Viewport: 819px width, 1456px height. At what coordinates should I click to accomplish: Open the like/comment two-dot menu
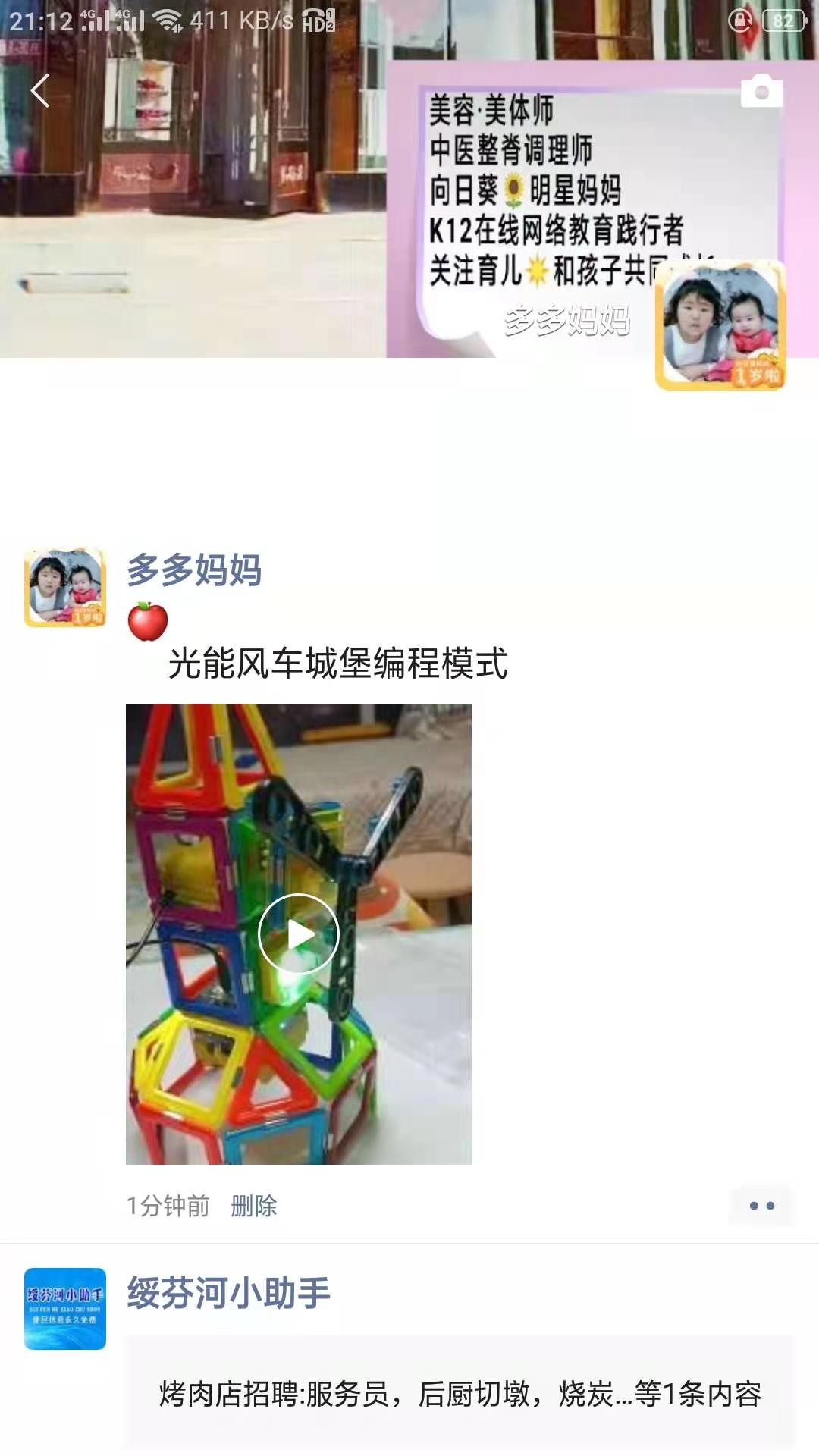[761, 1205]
